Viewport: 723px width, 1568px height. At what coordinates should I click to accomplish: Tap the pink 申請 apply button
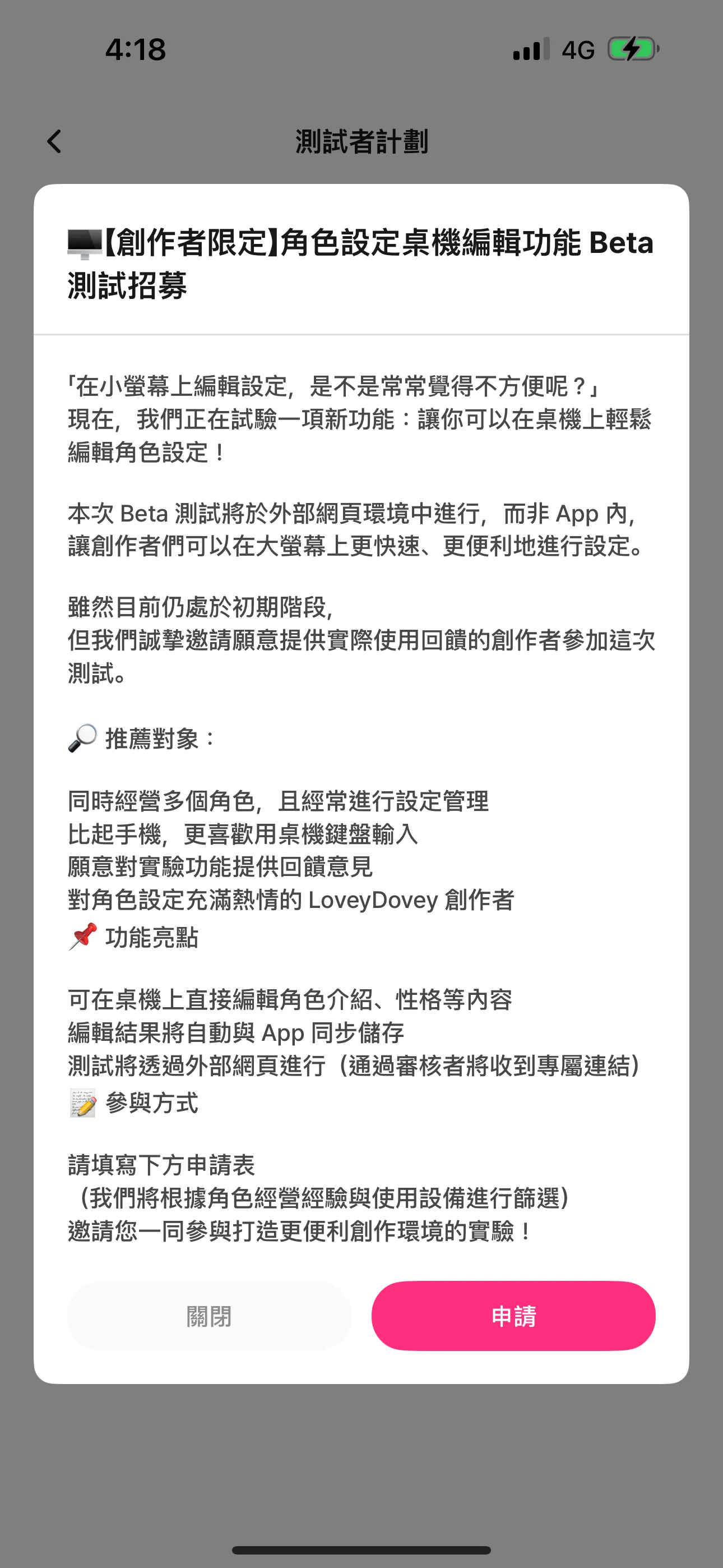click(x=513, y=1316)
